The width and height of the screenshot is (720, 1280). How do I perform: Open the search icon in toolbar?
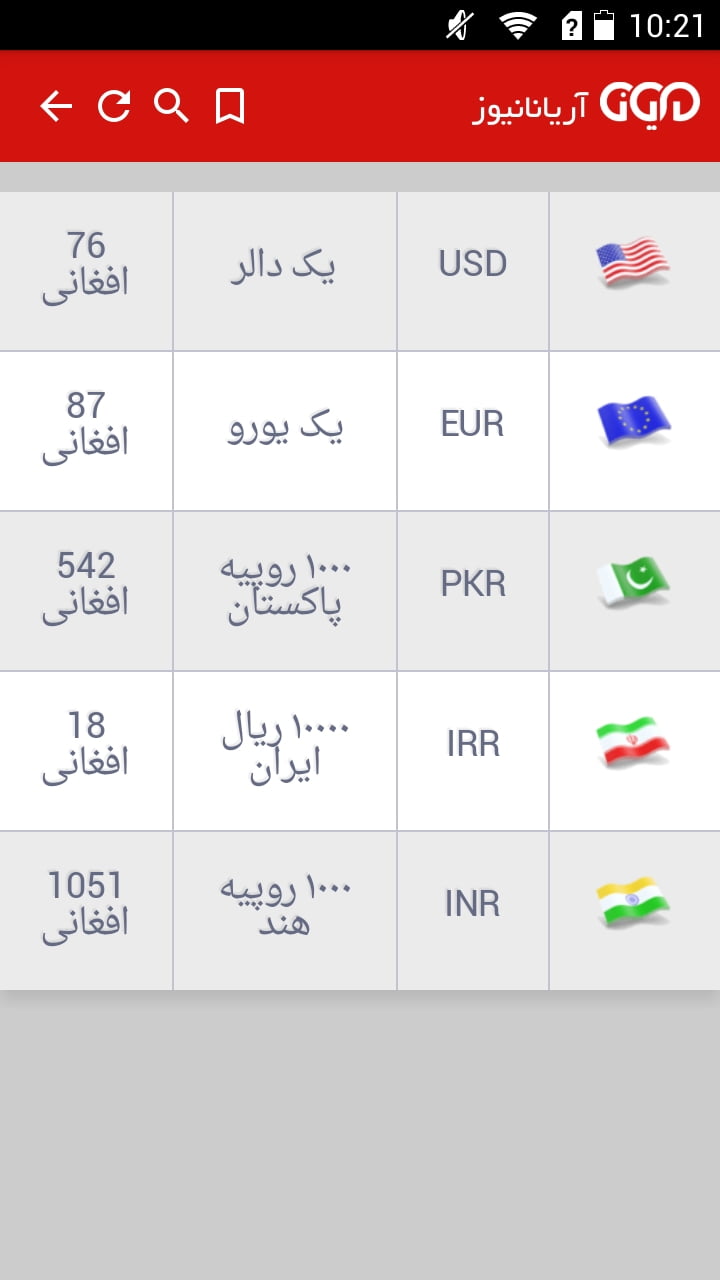[171, 106]
